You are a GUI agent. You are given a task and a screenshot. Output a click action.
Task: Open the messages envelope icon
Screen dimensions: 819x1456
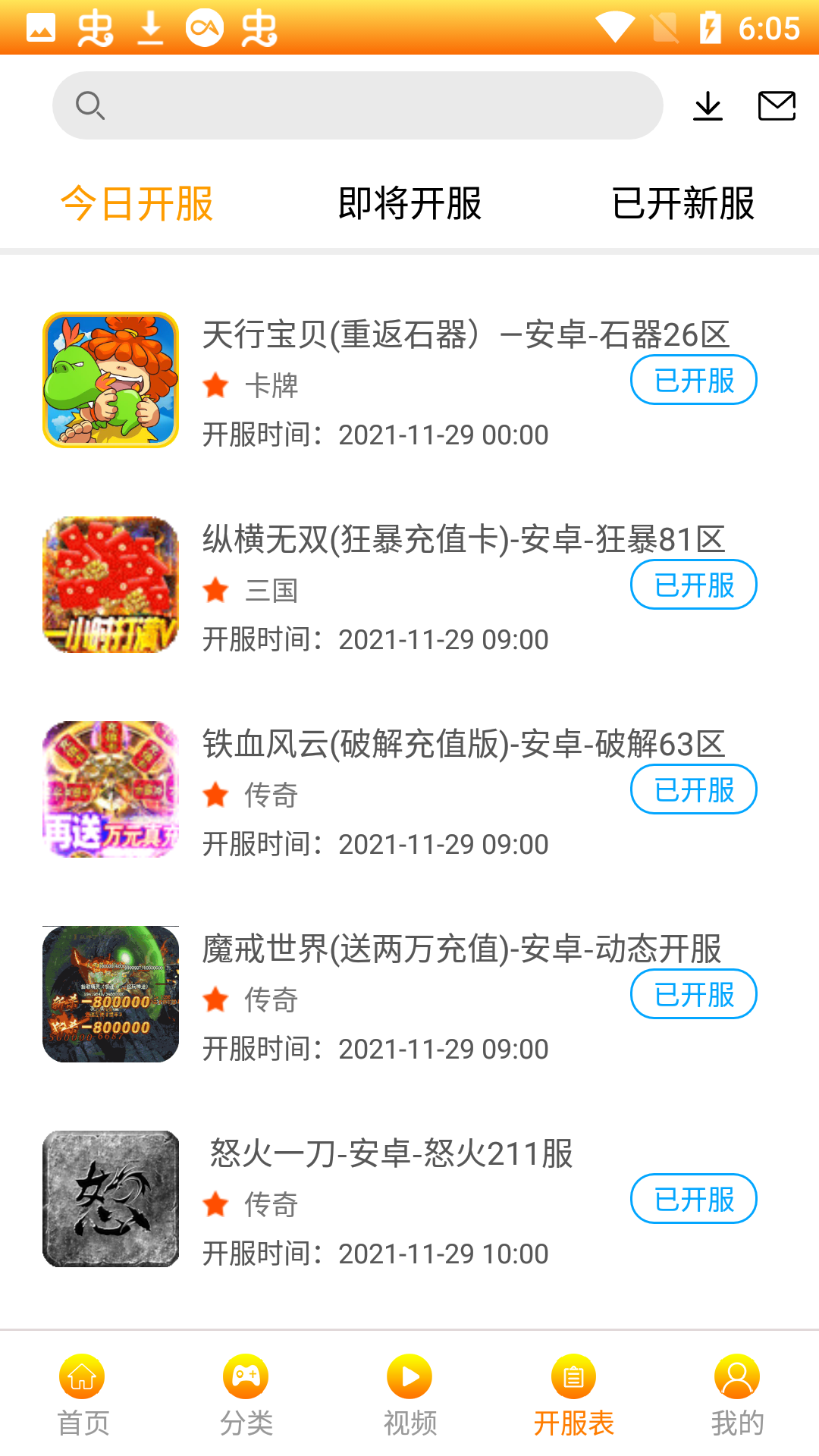(x=777, y=106)
